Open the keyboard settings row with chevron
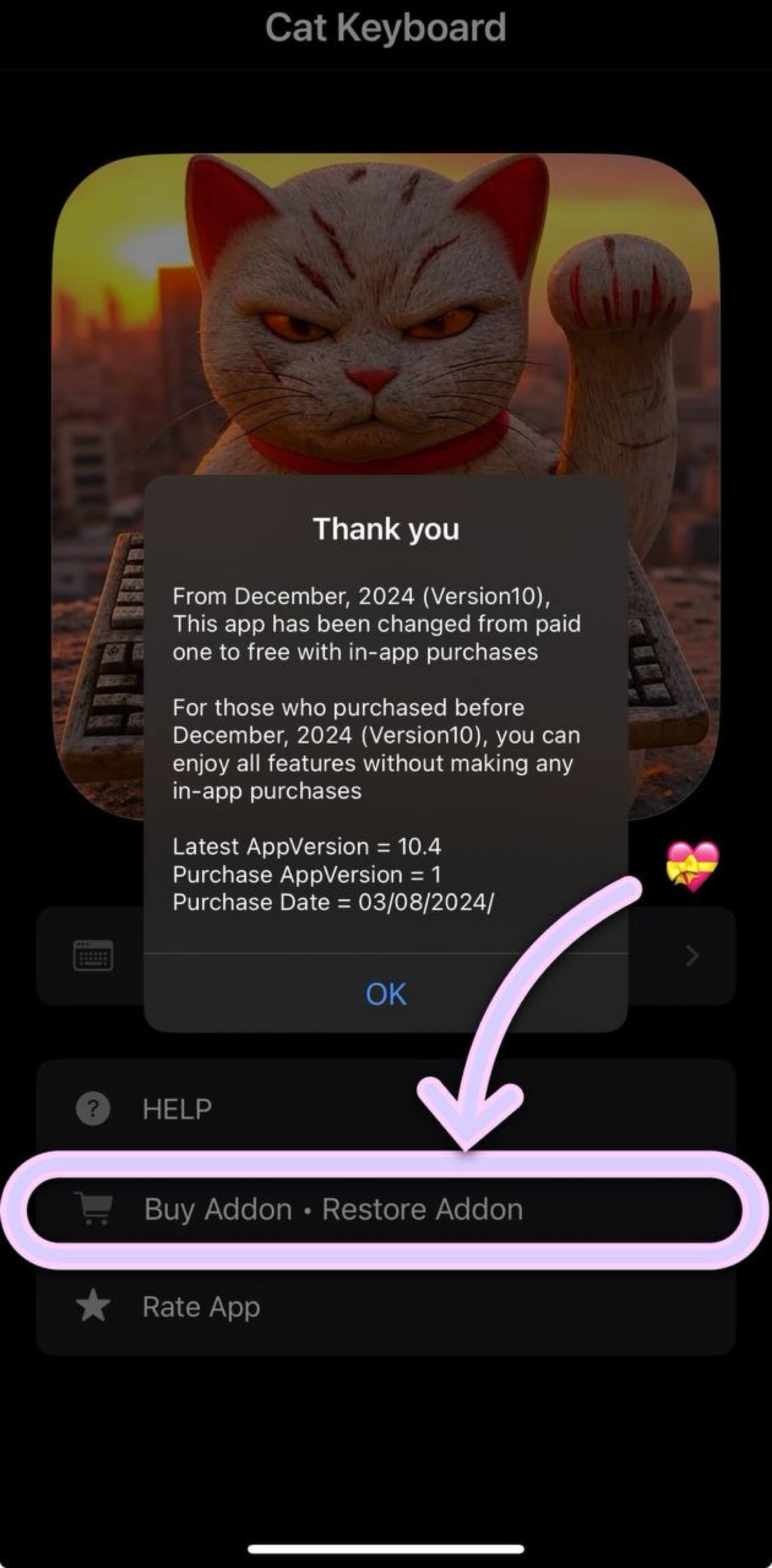Screen dimensions: 772x1568 tap(386, 956)
